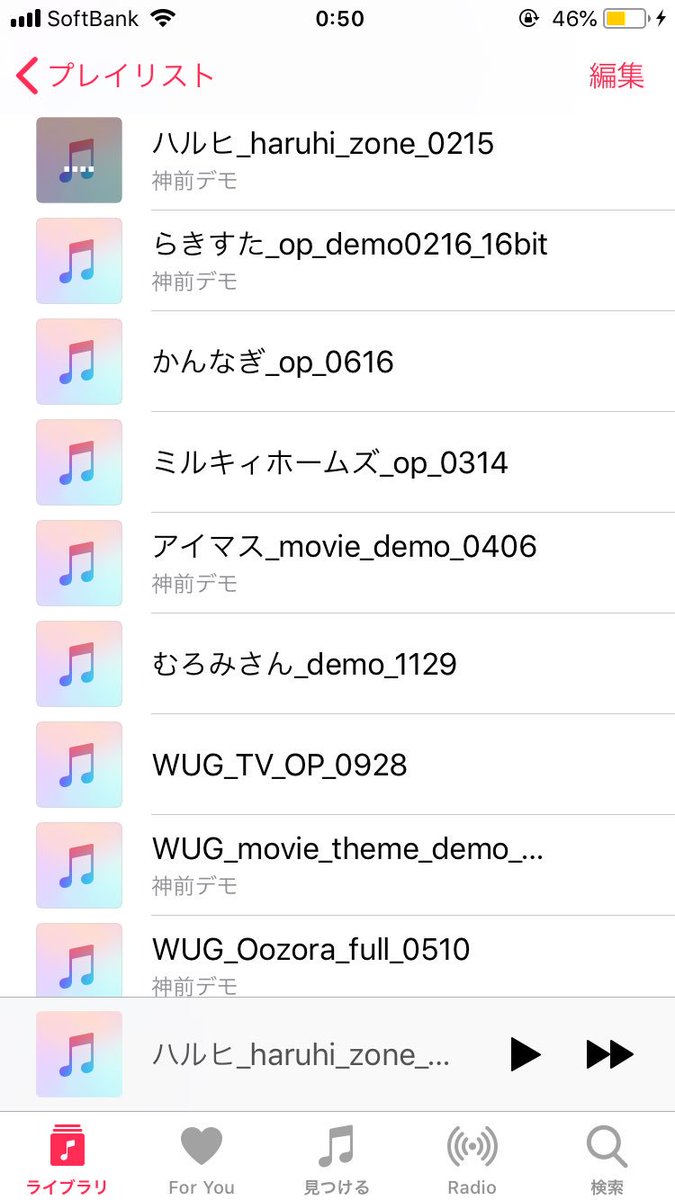This screenshot has width=675, height=1200.
Task: Resume playback in the mini player
Action: (x=525, y=1054)
